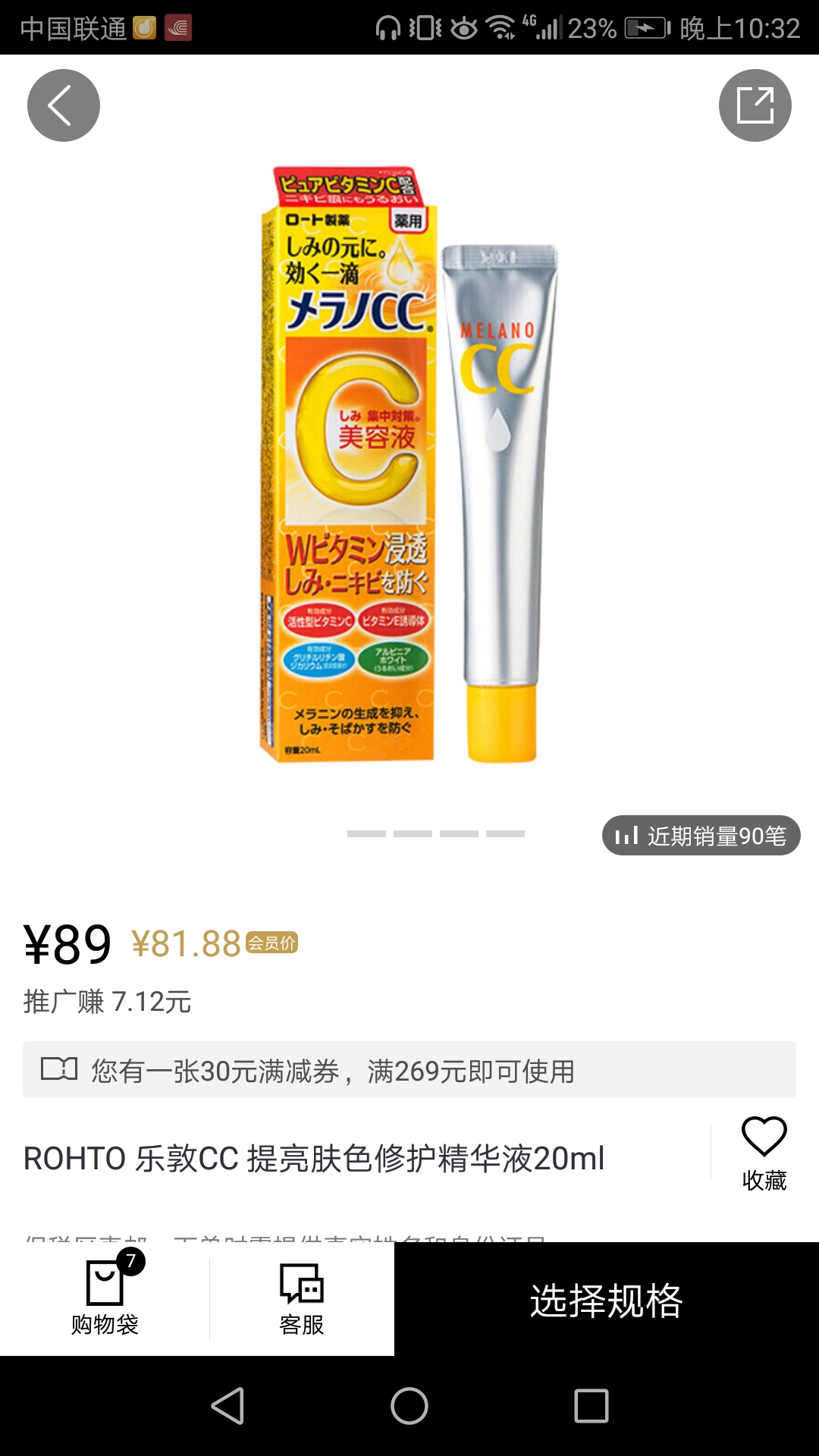Tap the 30元 coupon banner
This screenshot has height=1456, width=819.
[409, 1070]
